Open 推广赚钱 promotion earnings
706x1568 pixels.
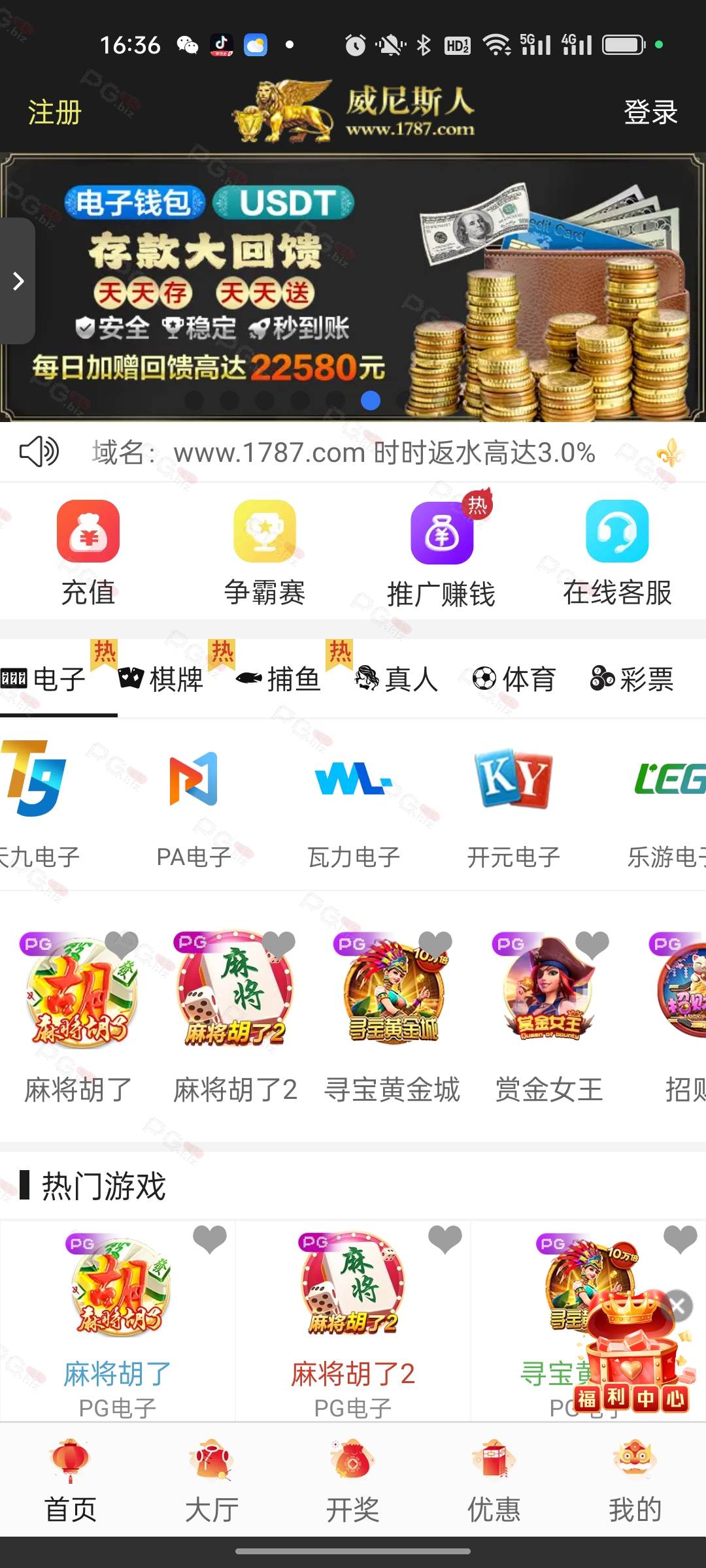(x=441, y=553)
